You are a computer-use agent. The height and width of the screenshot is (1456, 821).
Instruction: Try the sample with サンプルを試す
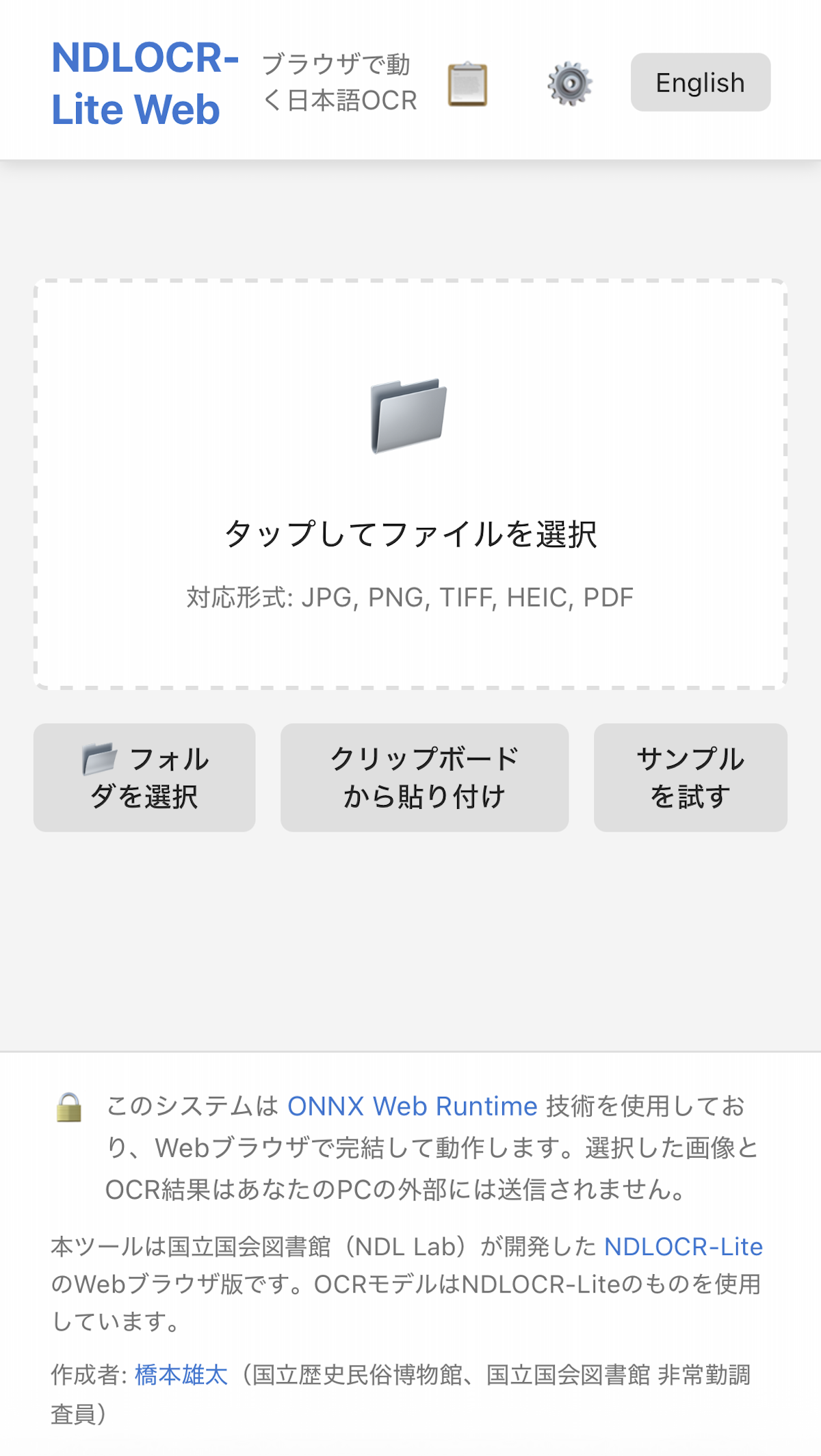tap(690, 778)
